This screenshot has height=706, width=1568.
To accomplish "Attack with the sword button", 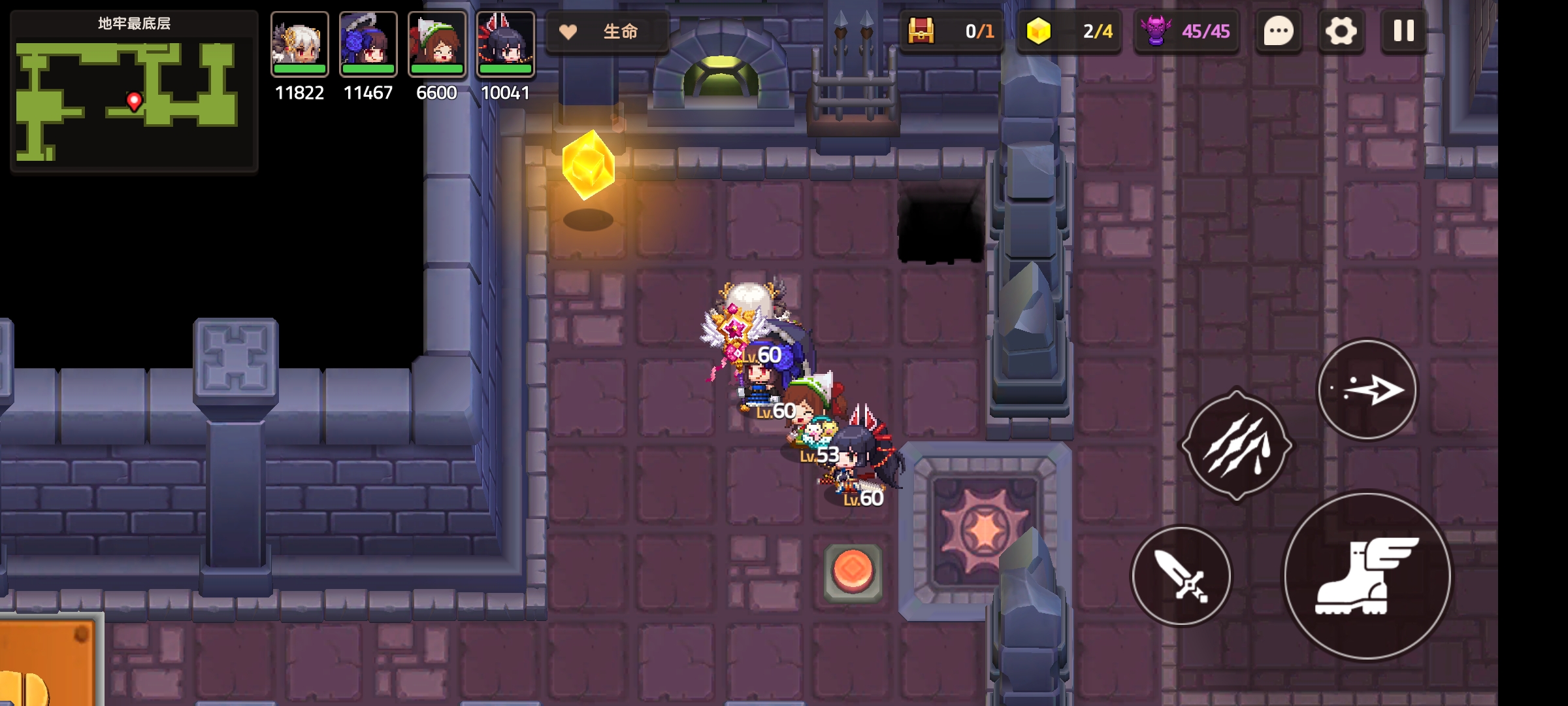I will coord(1181,576).
